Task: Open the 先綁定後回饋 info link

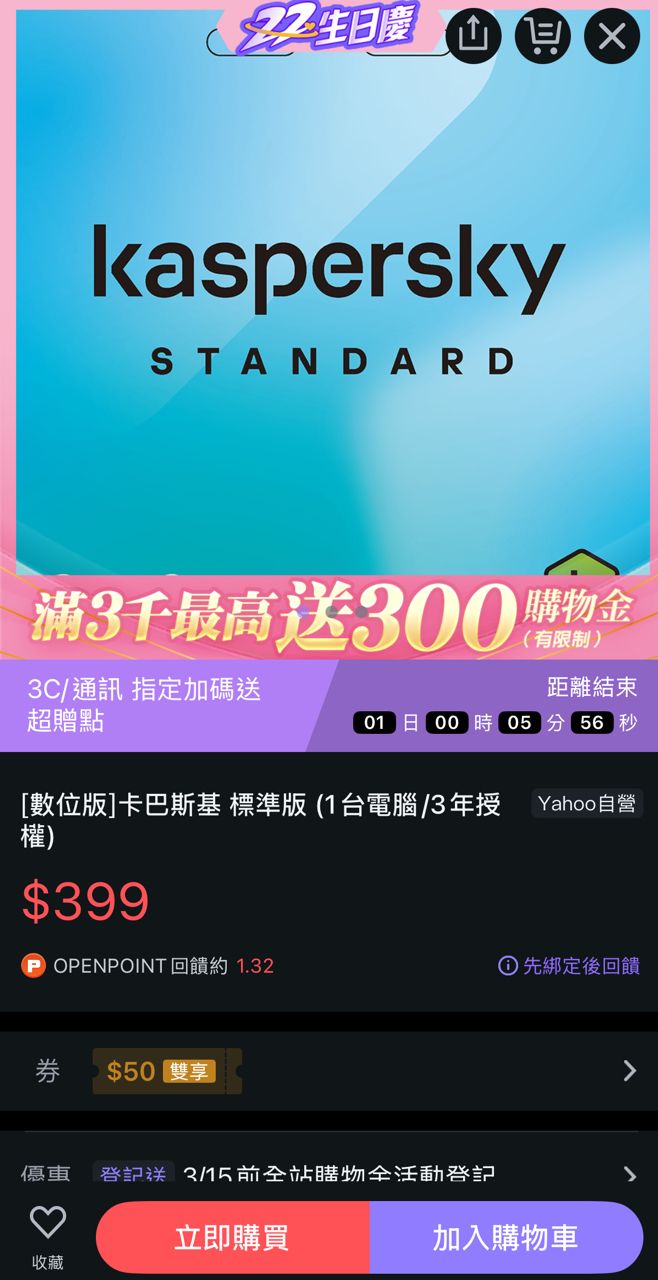Action: point(569,966)
